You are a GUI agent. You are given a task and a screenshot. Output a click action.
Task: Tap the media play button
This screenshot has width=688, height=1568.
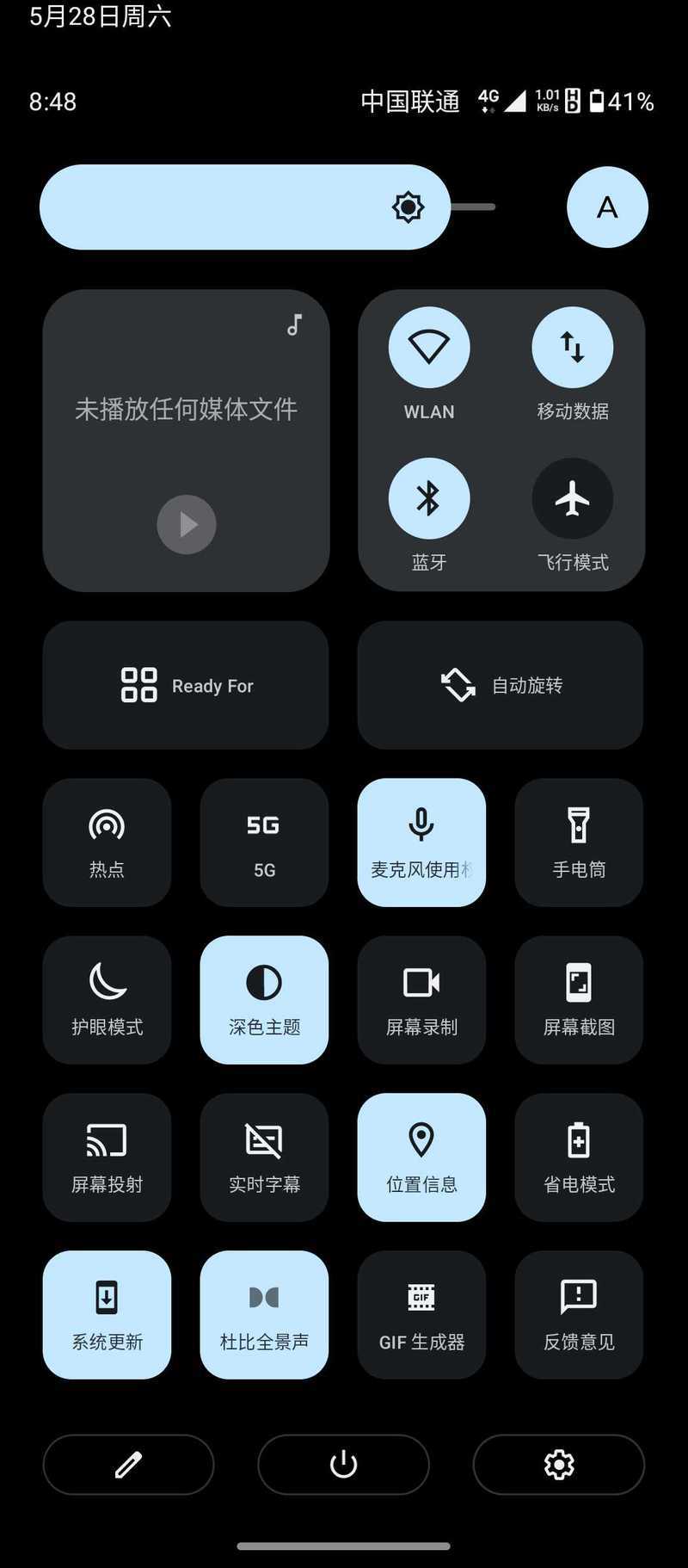pyautogui.click(x=187, y=524)
